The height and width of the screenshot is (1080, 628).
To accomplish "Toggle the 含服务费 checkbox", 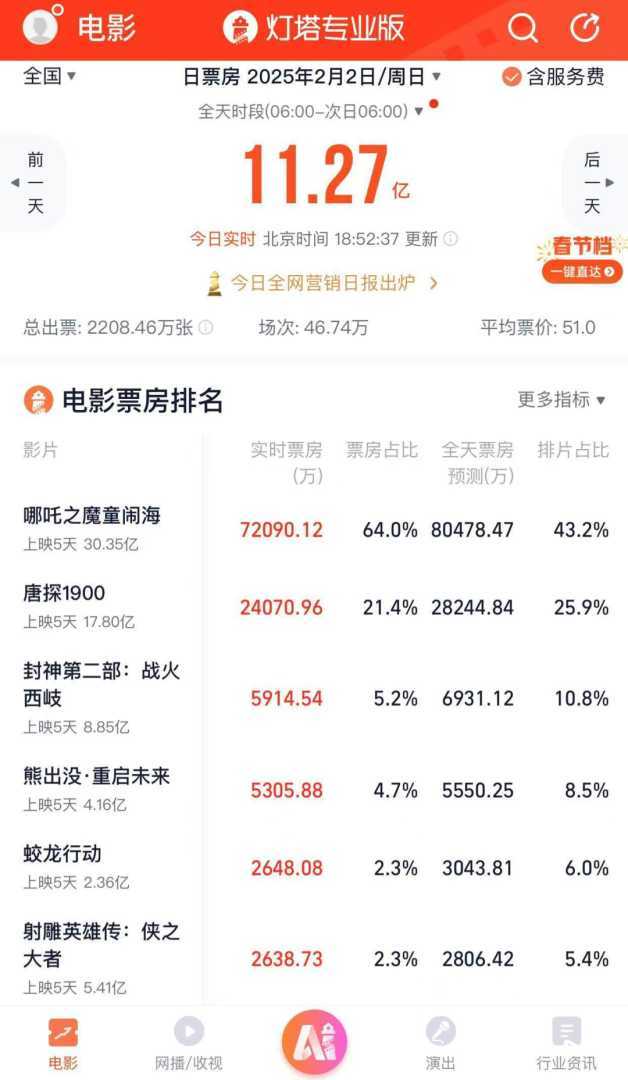I will click(x=554, y=77).
